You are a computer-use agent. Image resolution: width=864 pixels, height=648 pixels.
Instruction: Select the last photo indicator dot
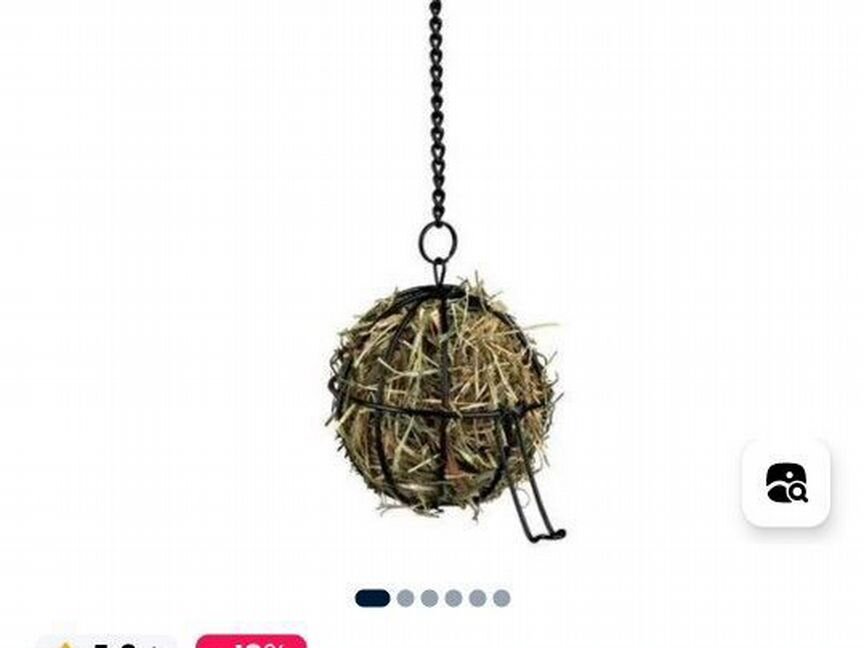pyautogui.click(x=501, y=598)
